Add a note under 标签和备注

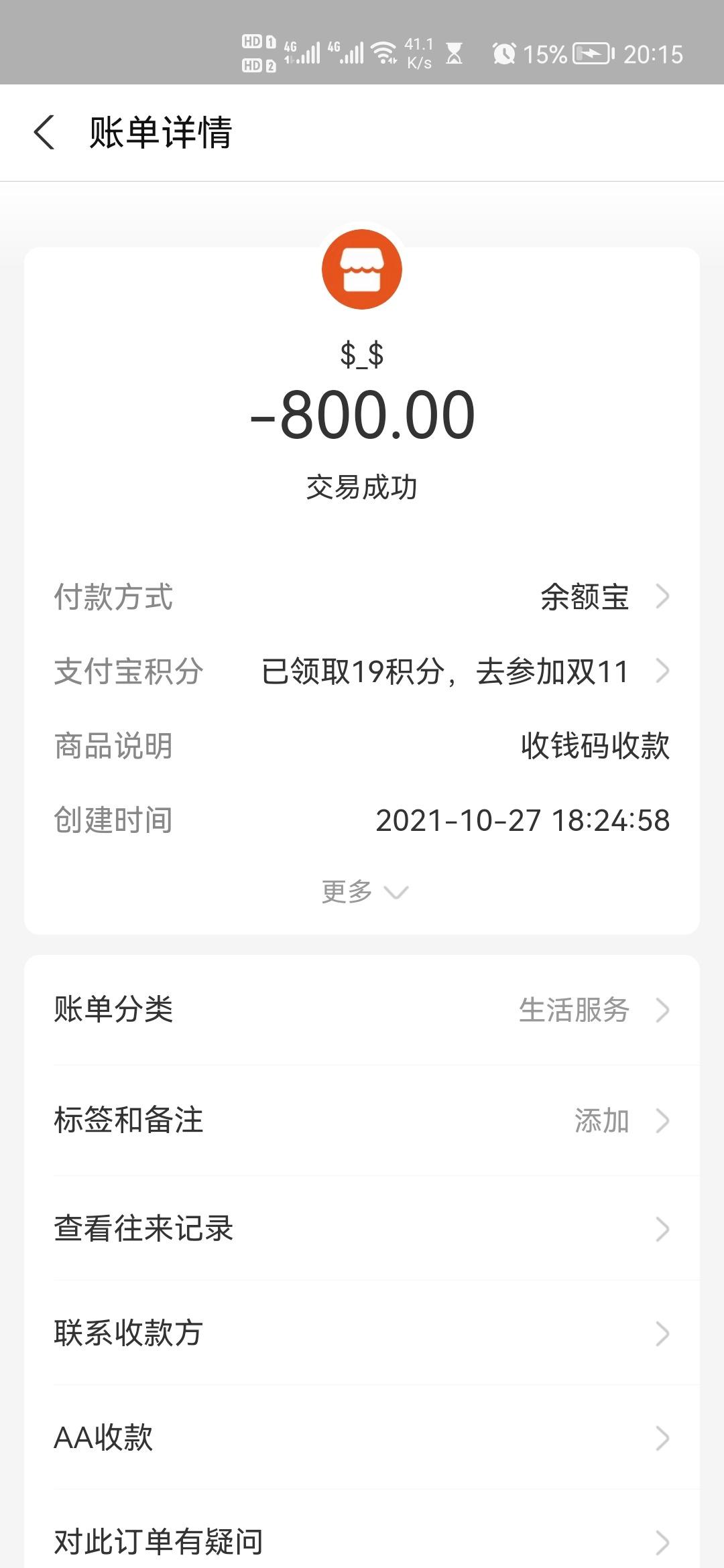362,1120
